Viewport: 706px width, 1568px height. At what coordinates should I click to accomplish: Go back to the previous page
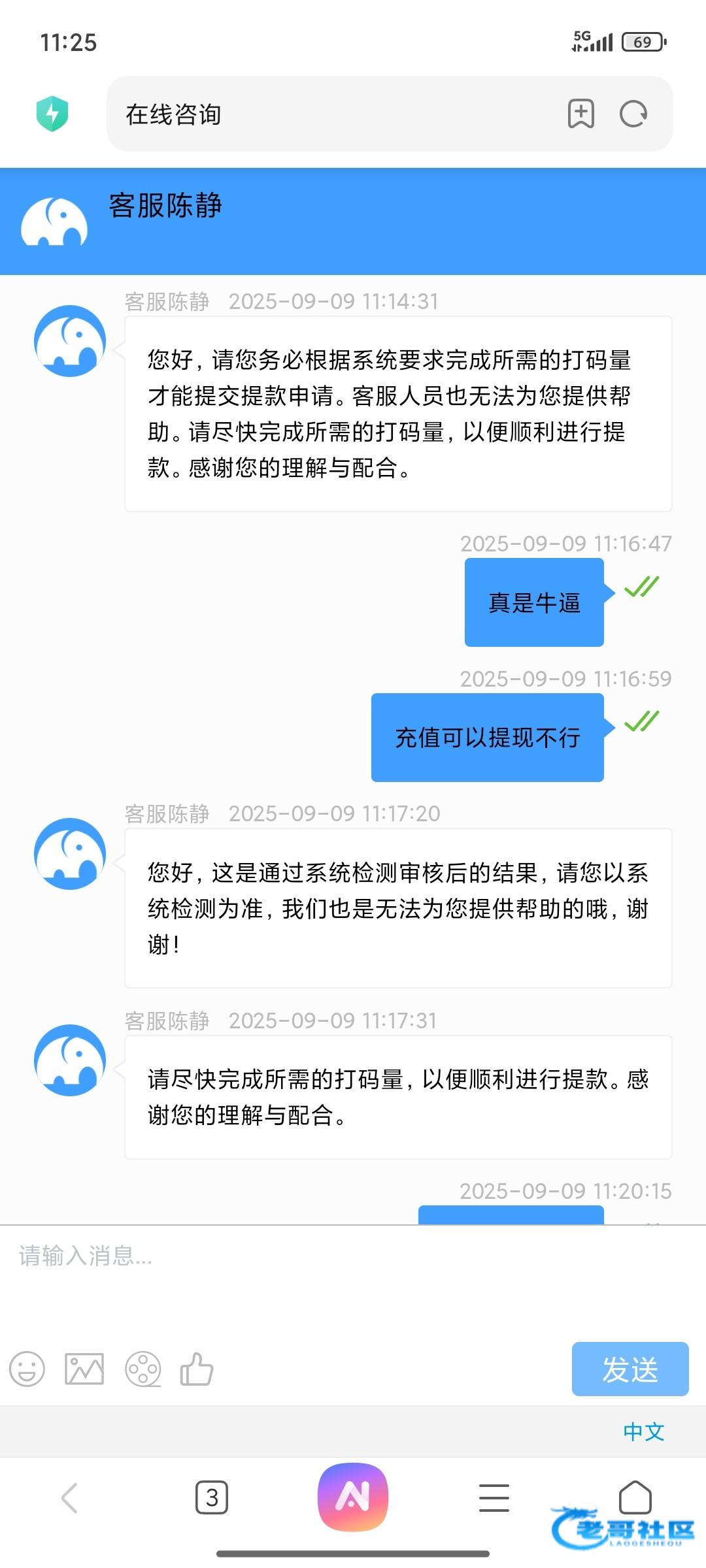coord(70,1497)
